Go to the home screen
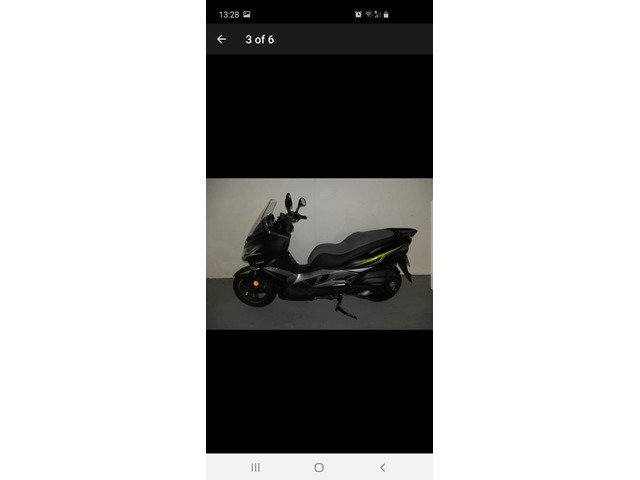The width and height of the screenshot is (640, 480). pos(319,467)
